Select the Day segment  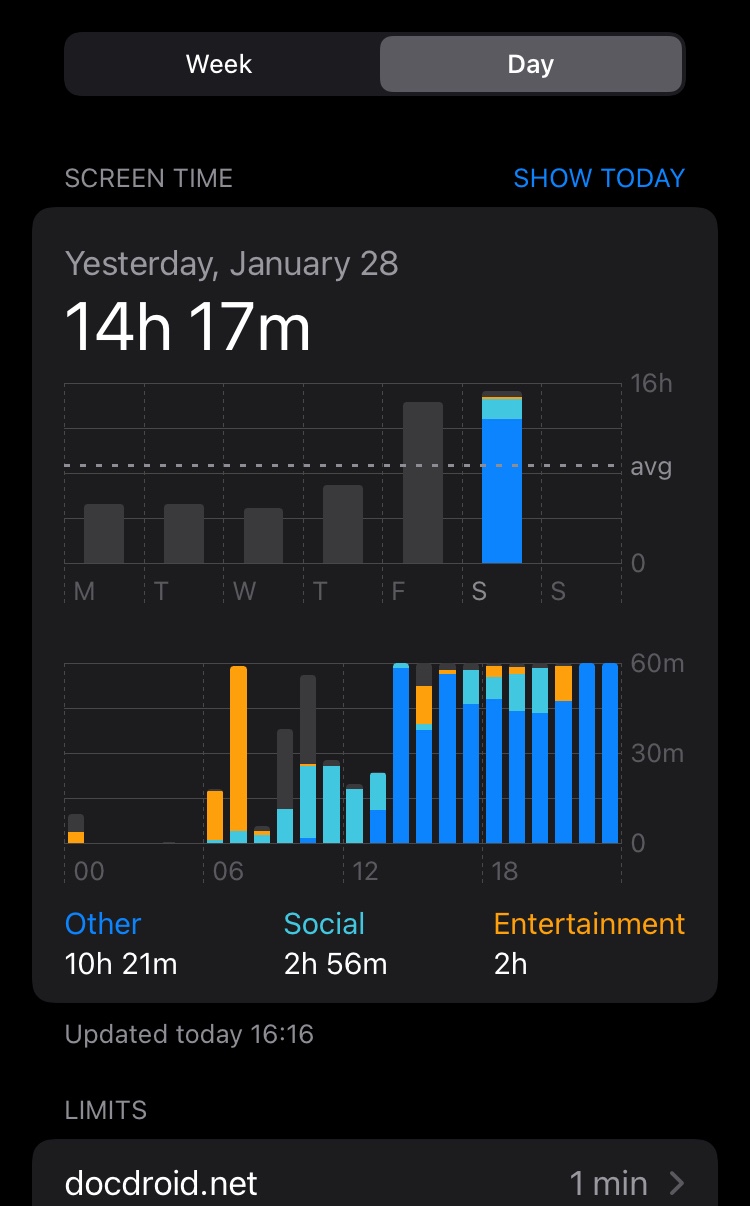[531, 65]
